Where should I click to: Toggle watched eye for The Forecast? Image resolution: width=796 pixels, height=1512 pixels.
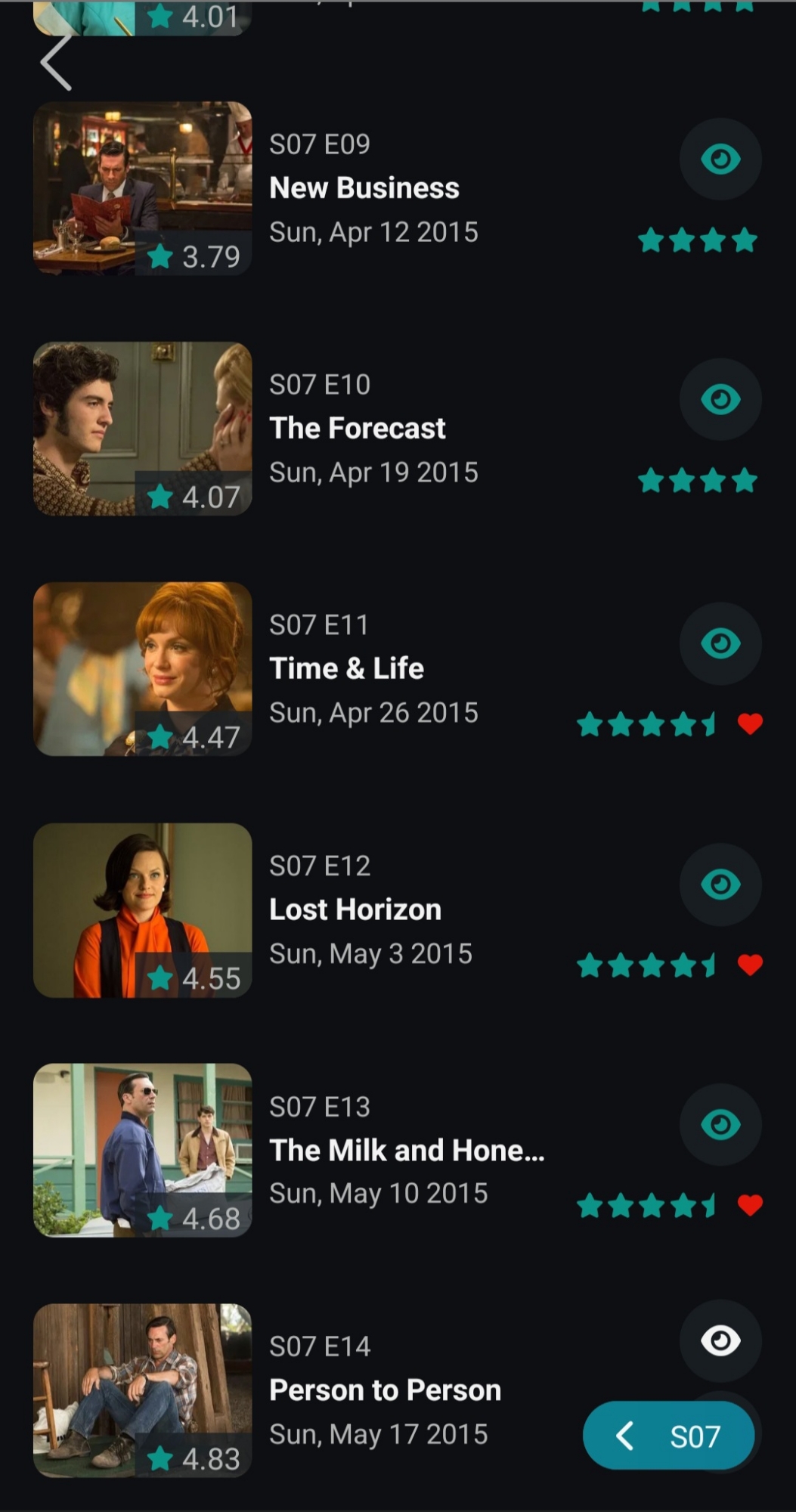click(x=720, y=399)
